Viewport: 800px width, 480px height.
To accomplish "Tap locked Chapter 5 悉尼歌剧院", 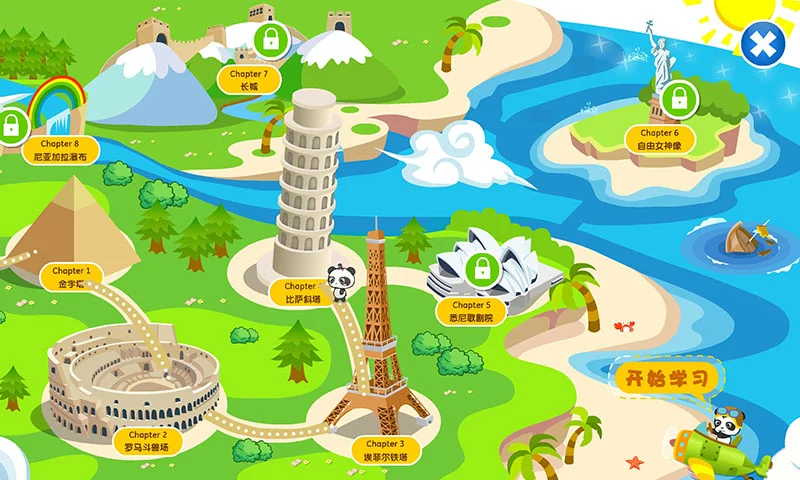I will [x=470, y=310].
